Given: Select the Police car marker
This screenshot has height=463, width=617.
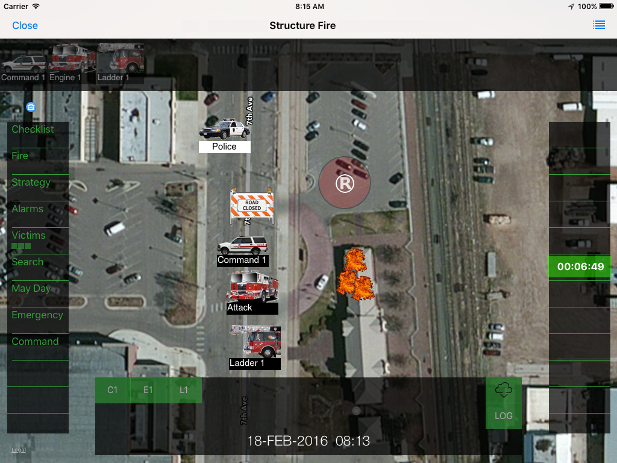Looking at the screenshot, I should click(x=225, y=130).
